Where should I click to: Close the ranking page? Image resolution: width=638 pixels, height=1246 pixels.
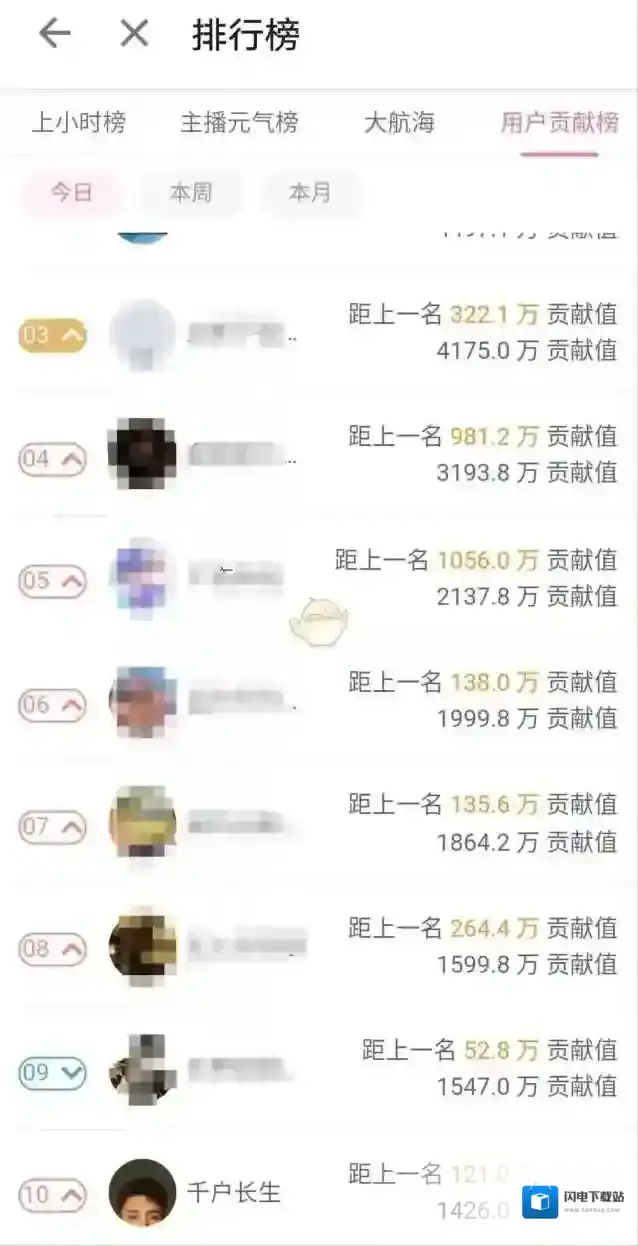[134, 34]
